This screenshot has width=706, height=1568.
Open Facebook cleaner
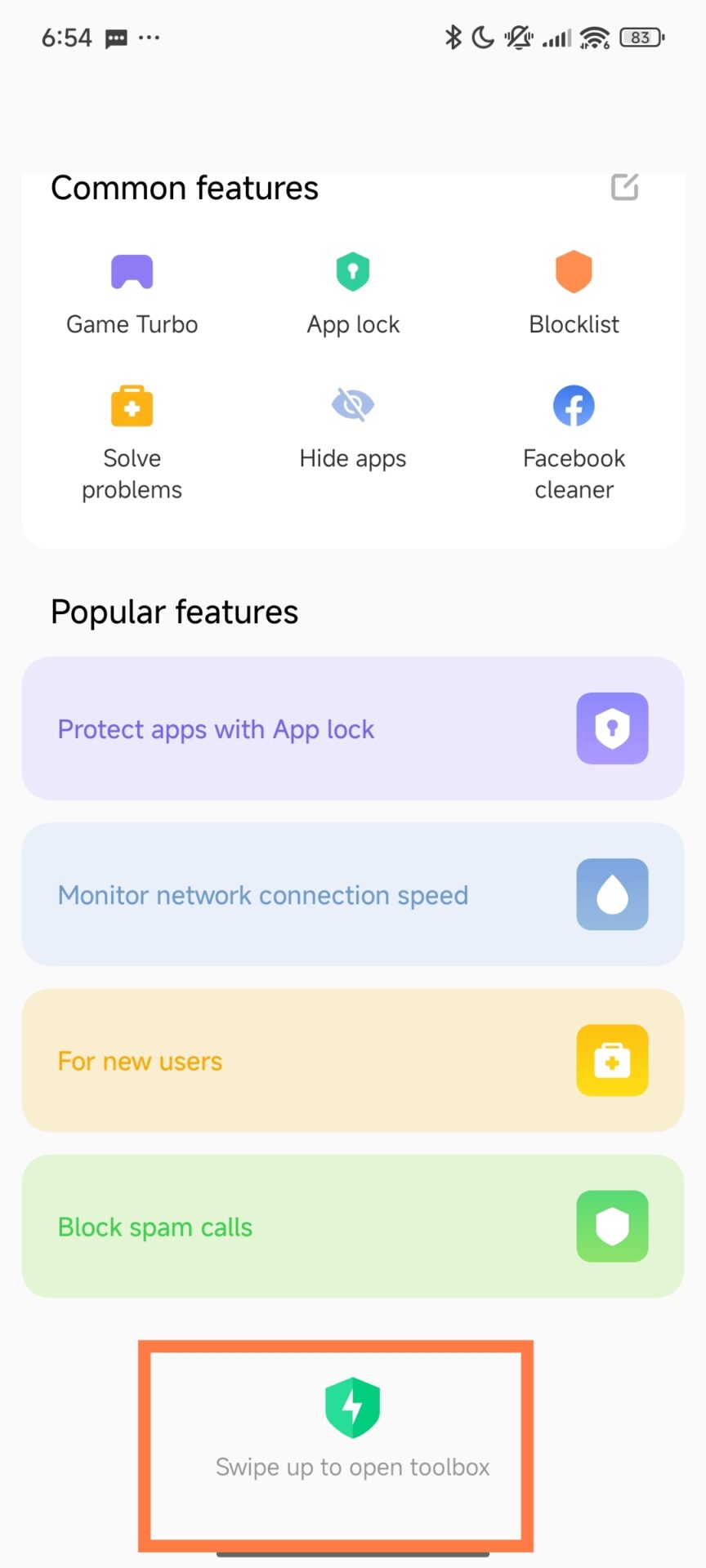click(x=574, y=441)
